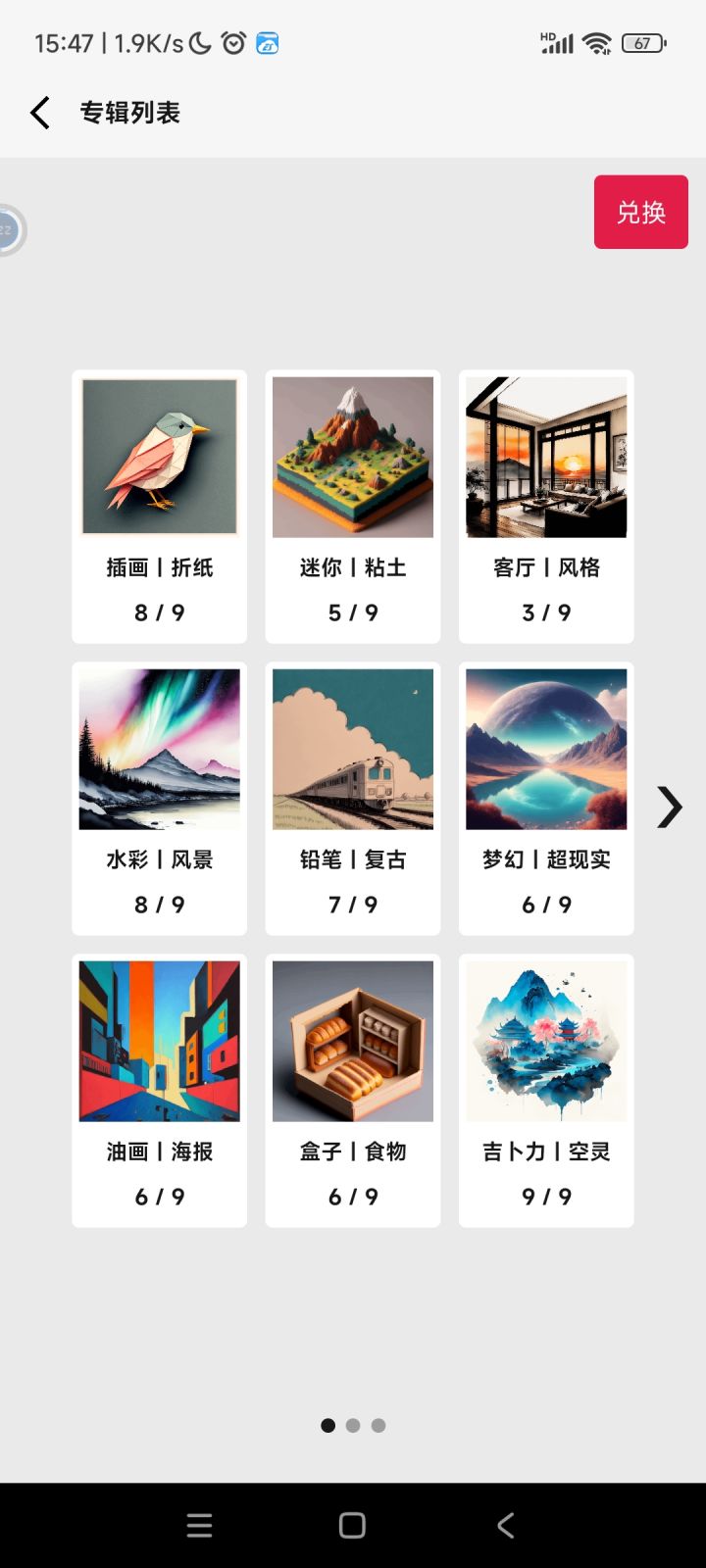Go back from the 专辑列表 page
This screenshot has width=706, height=1568.
point(40,113)
